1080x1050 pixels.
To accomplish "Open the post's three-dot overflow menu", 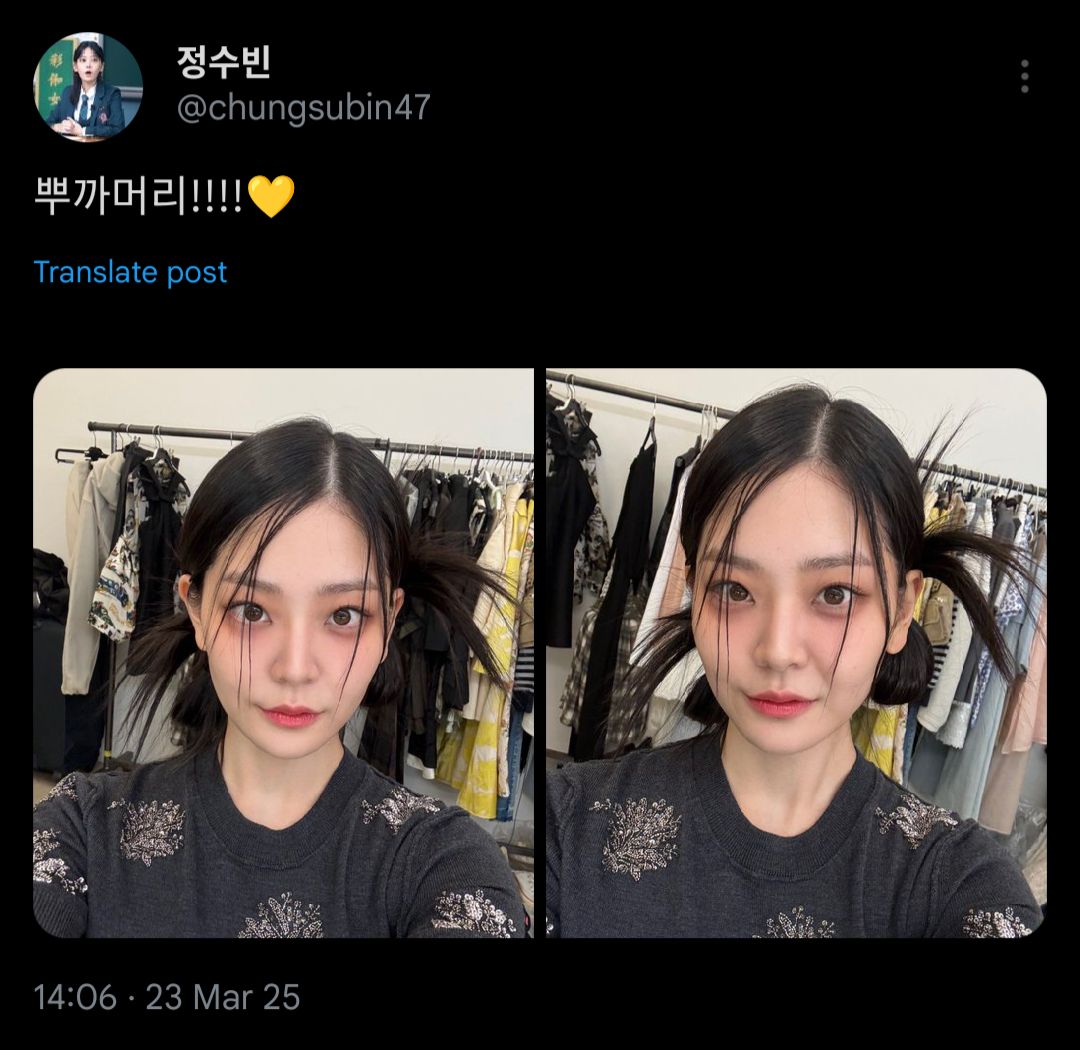I will click(x=1024, y=76).
